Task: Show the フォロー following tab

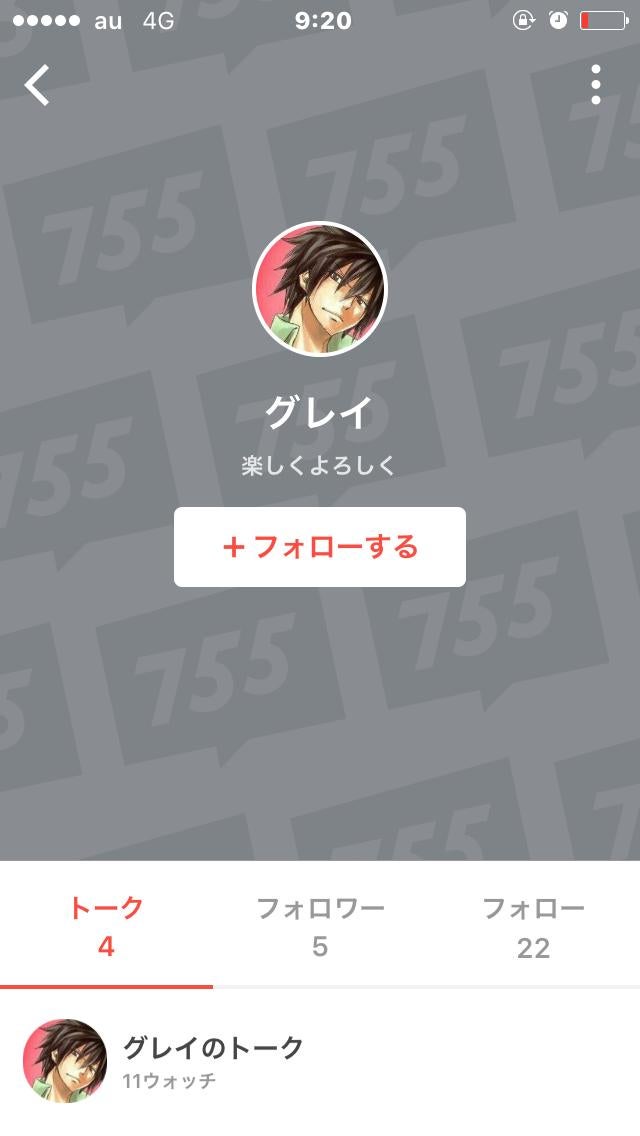Action: (x=533, y=927)
